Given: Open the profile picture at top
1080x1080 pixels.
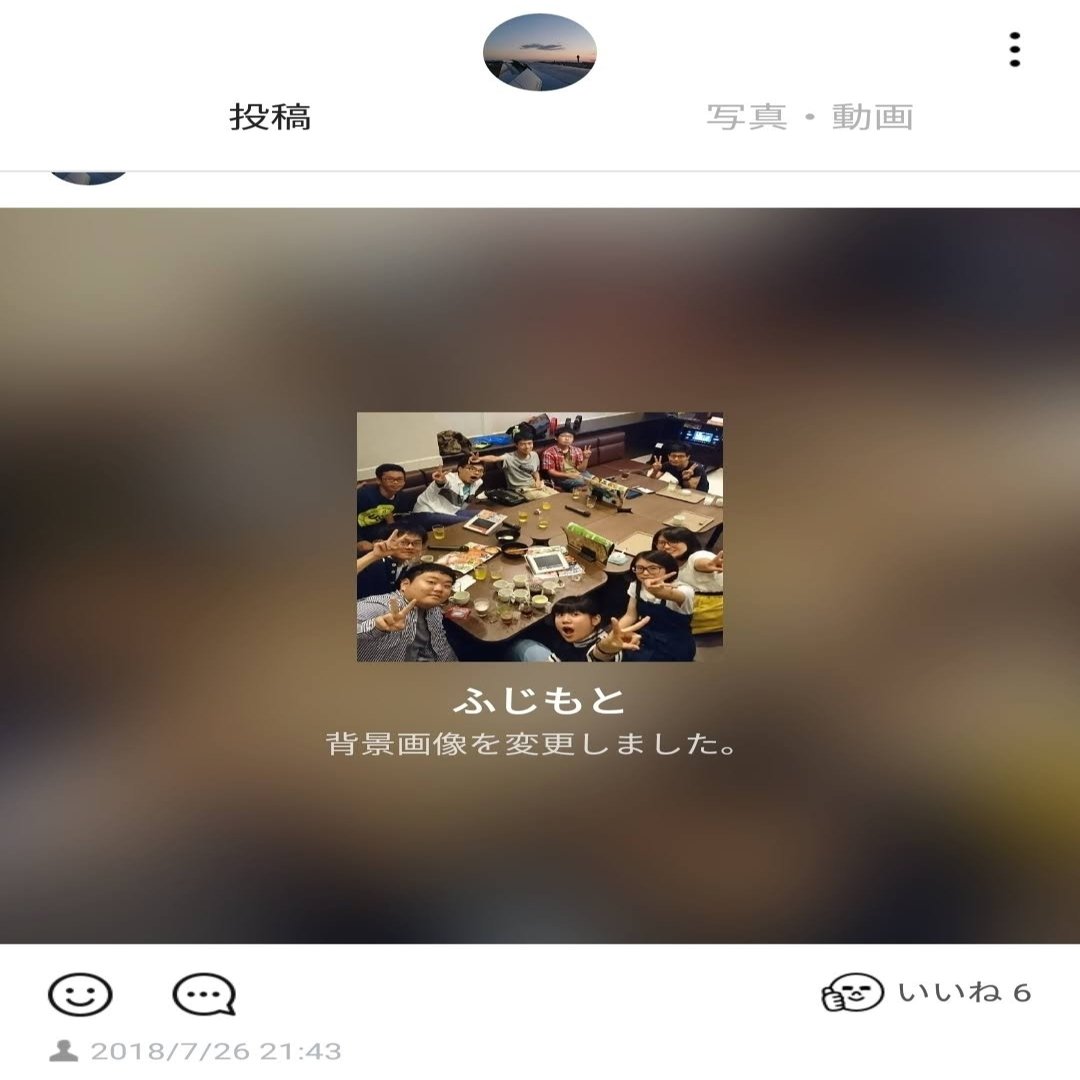Looking at the screenshot, I should pyautogui.click(x=539, y=52).
